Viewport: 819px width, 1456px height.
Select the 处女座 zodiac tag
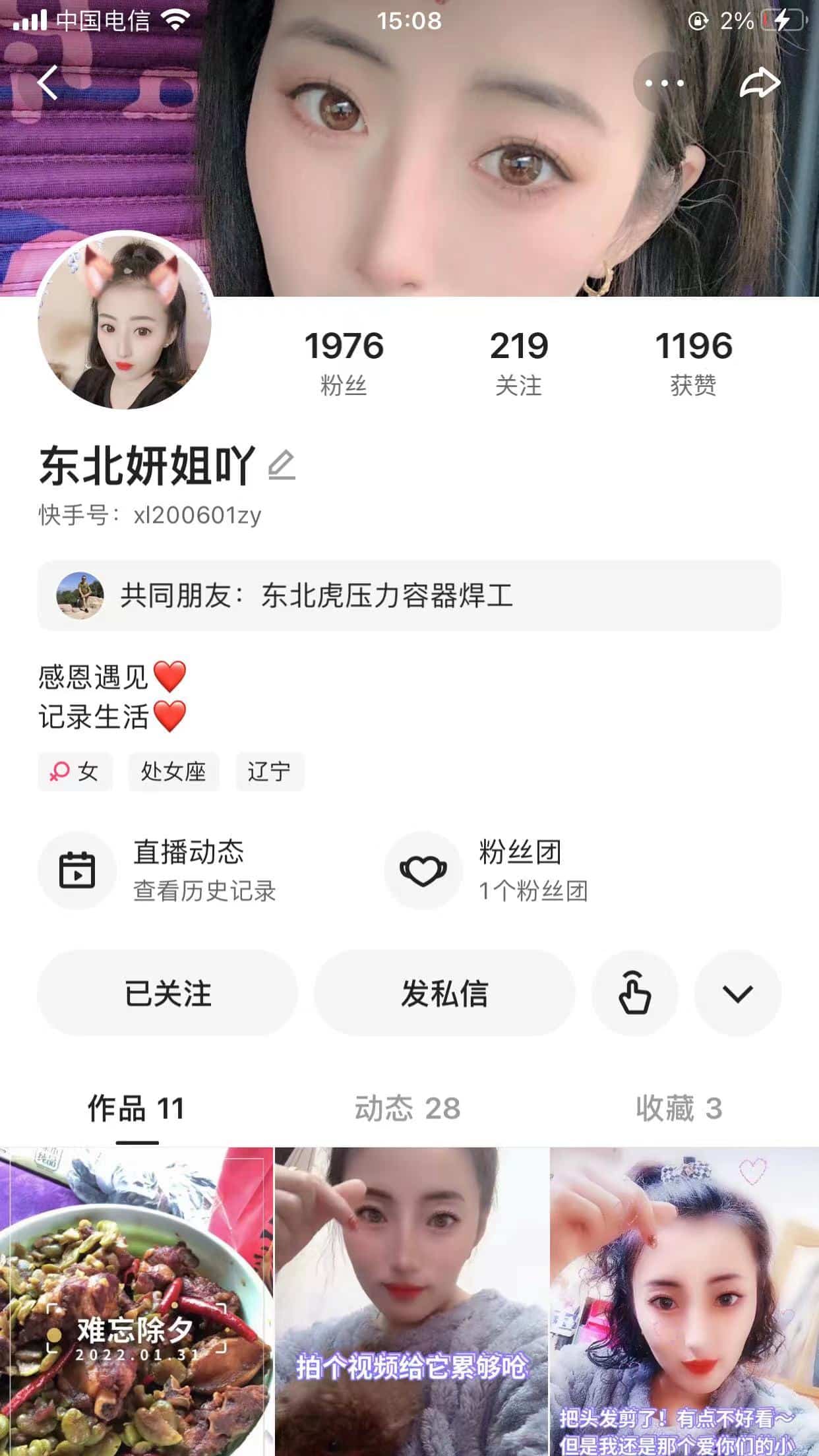tap(173, 772)
